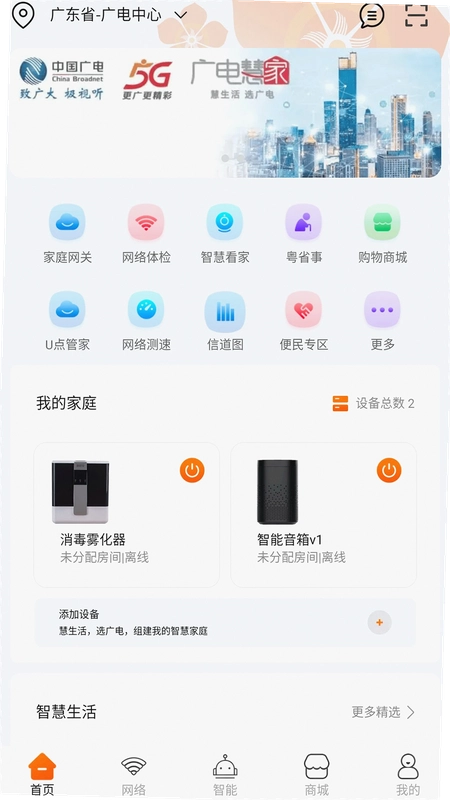Open U点管家
Screen dimensions: 450x800
(67, 321)
